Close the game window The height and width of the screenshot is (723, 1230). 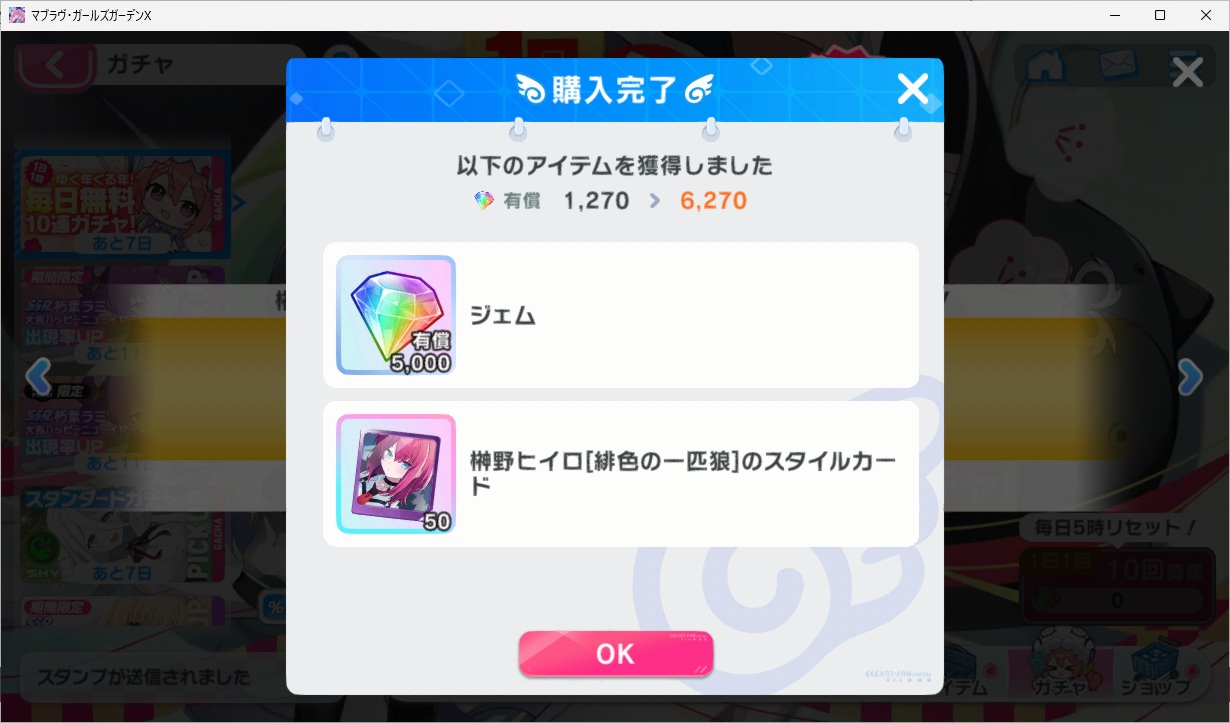(1205, 15)
